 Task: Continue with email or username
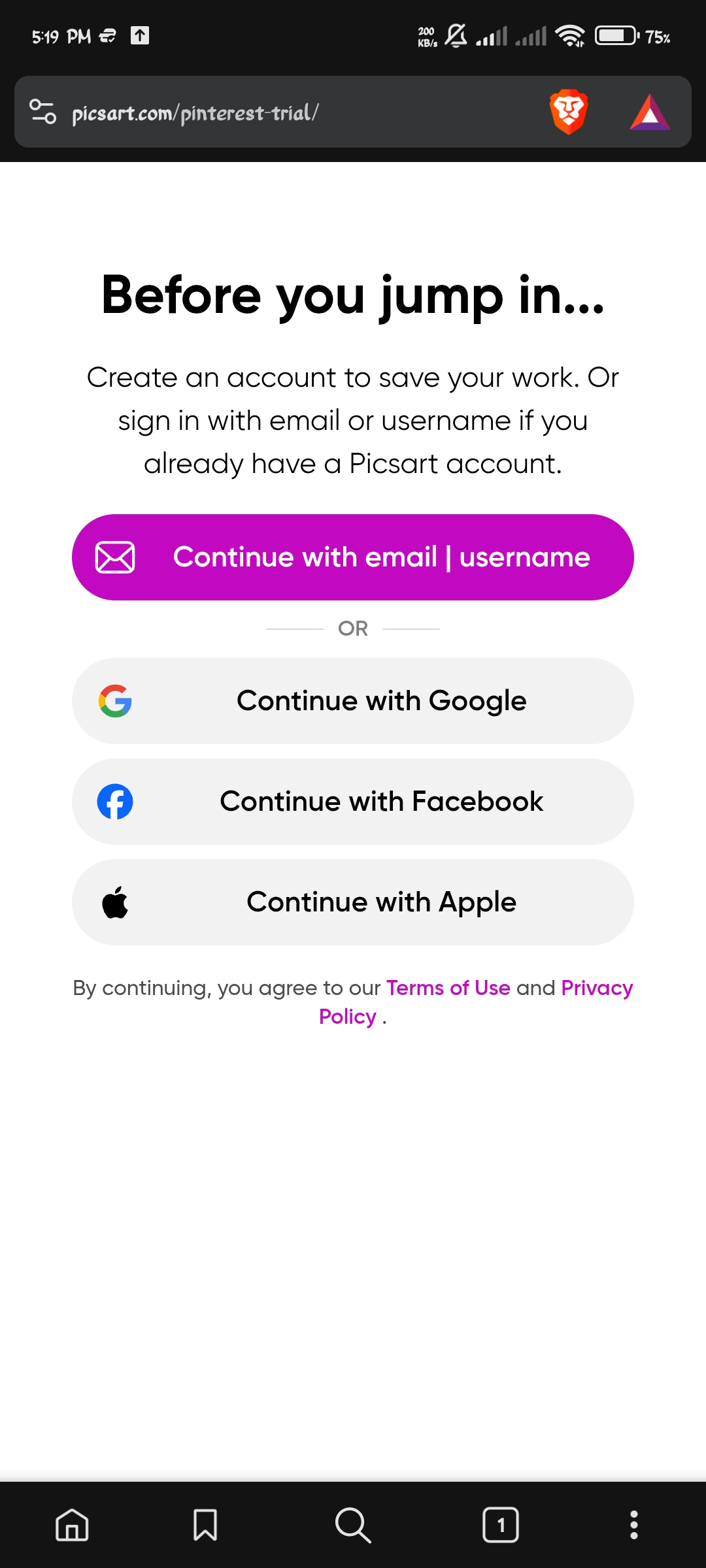353,557
